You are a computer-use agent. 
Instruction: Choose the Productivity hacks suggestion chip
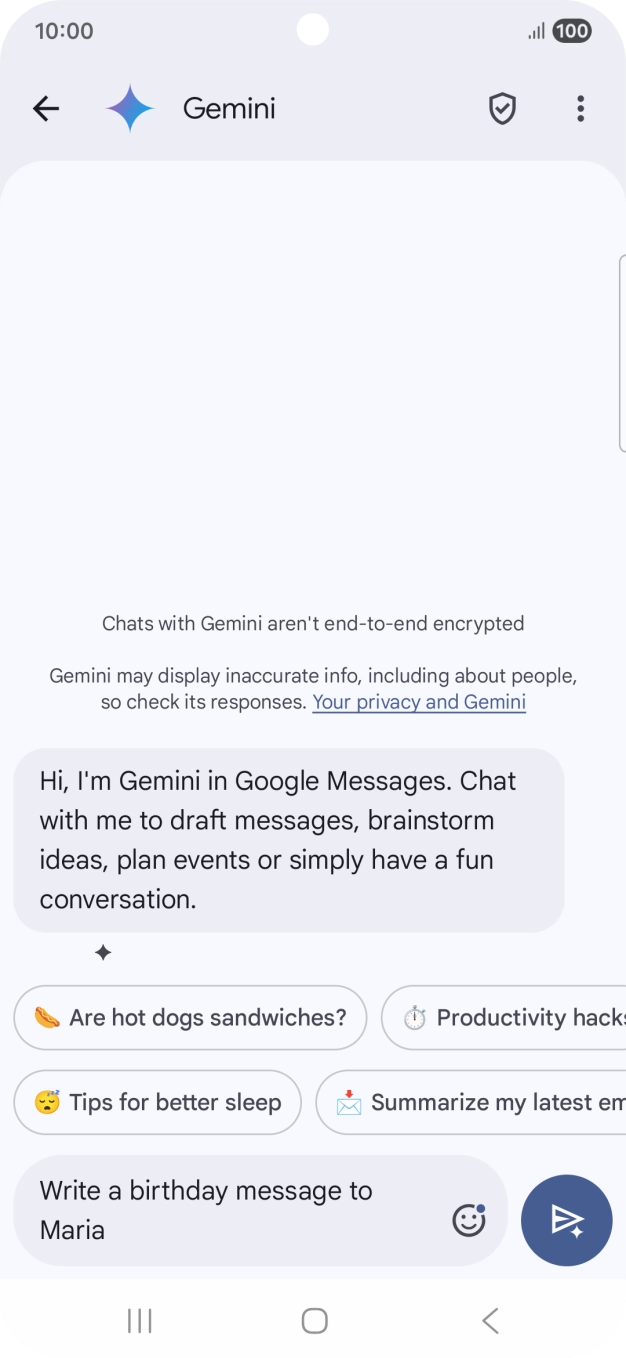pyautogui.click(x=504, y=1018)
